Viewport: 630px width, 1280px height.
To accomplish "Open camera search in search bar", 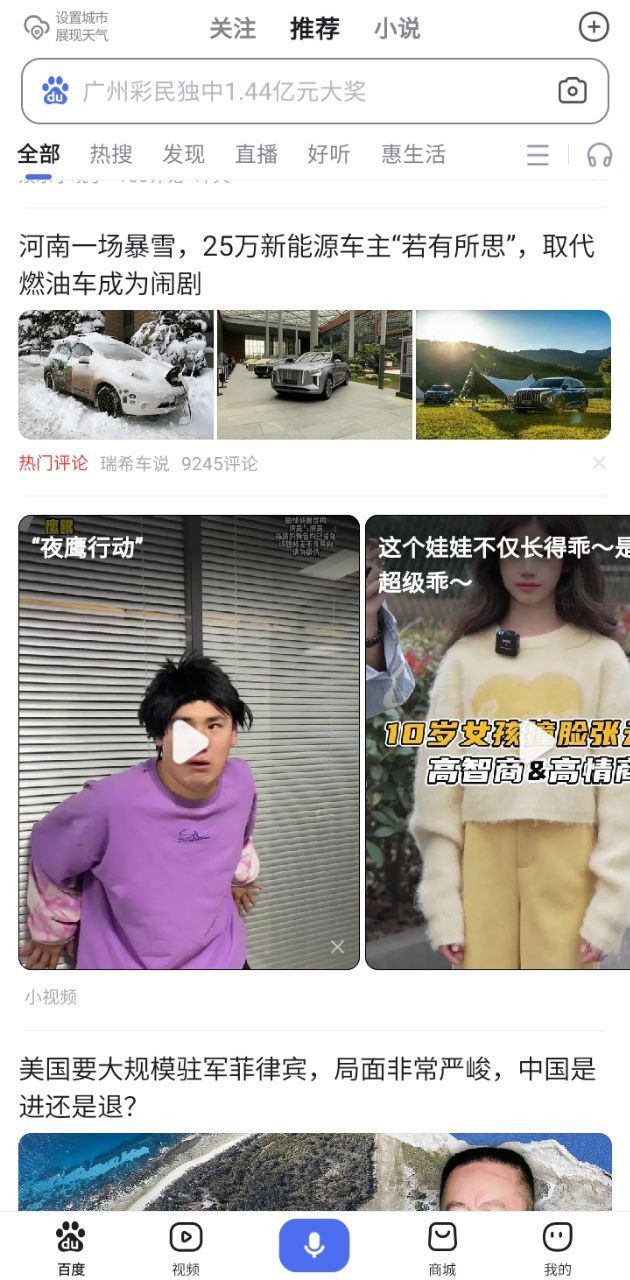I will (x=571, y=91).
